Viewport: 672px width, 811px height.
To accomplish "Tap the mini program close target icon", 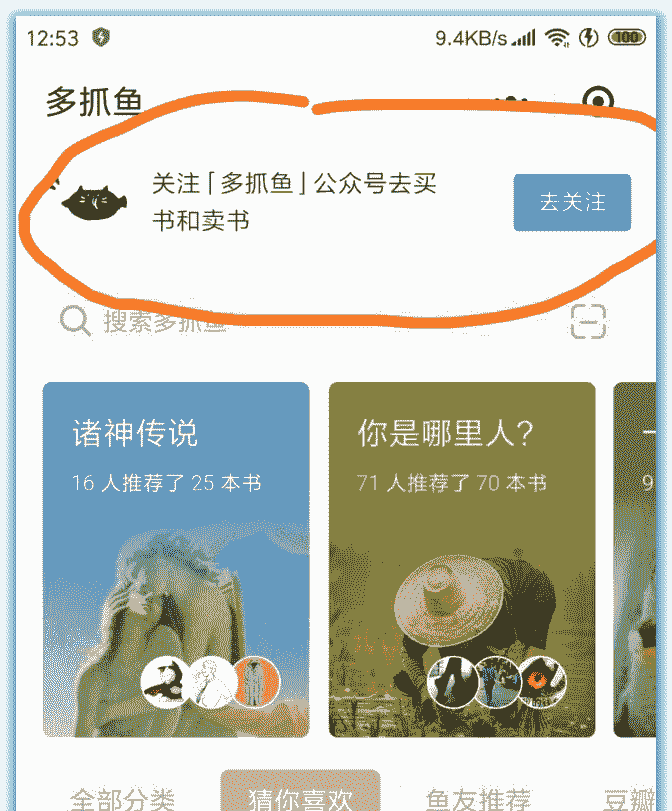I will (598, 100).
